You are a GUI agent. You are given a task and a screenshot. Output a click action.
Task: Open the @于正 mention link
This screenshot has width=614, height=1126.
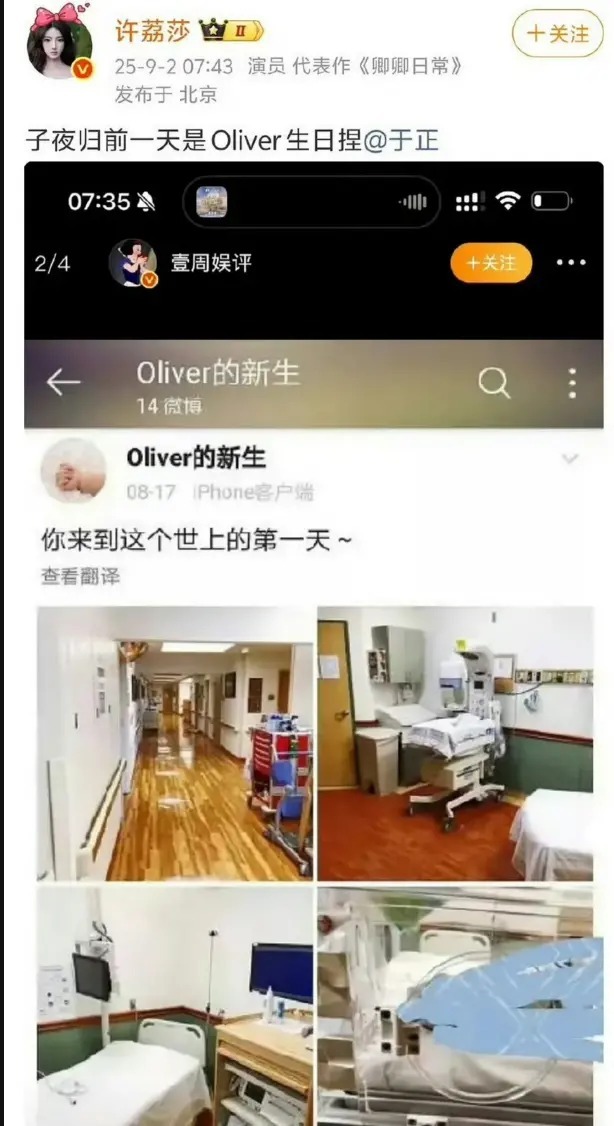400,140
